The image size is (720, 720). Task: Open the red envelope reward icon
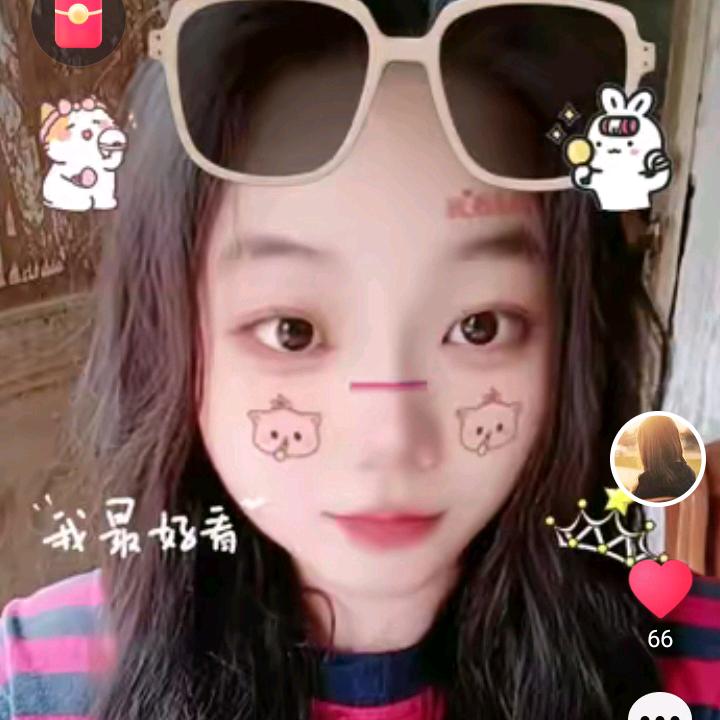tap(77, 25)
